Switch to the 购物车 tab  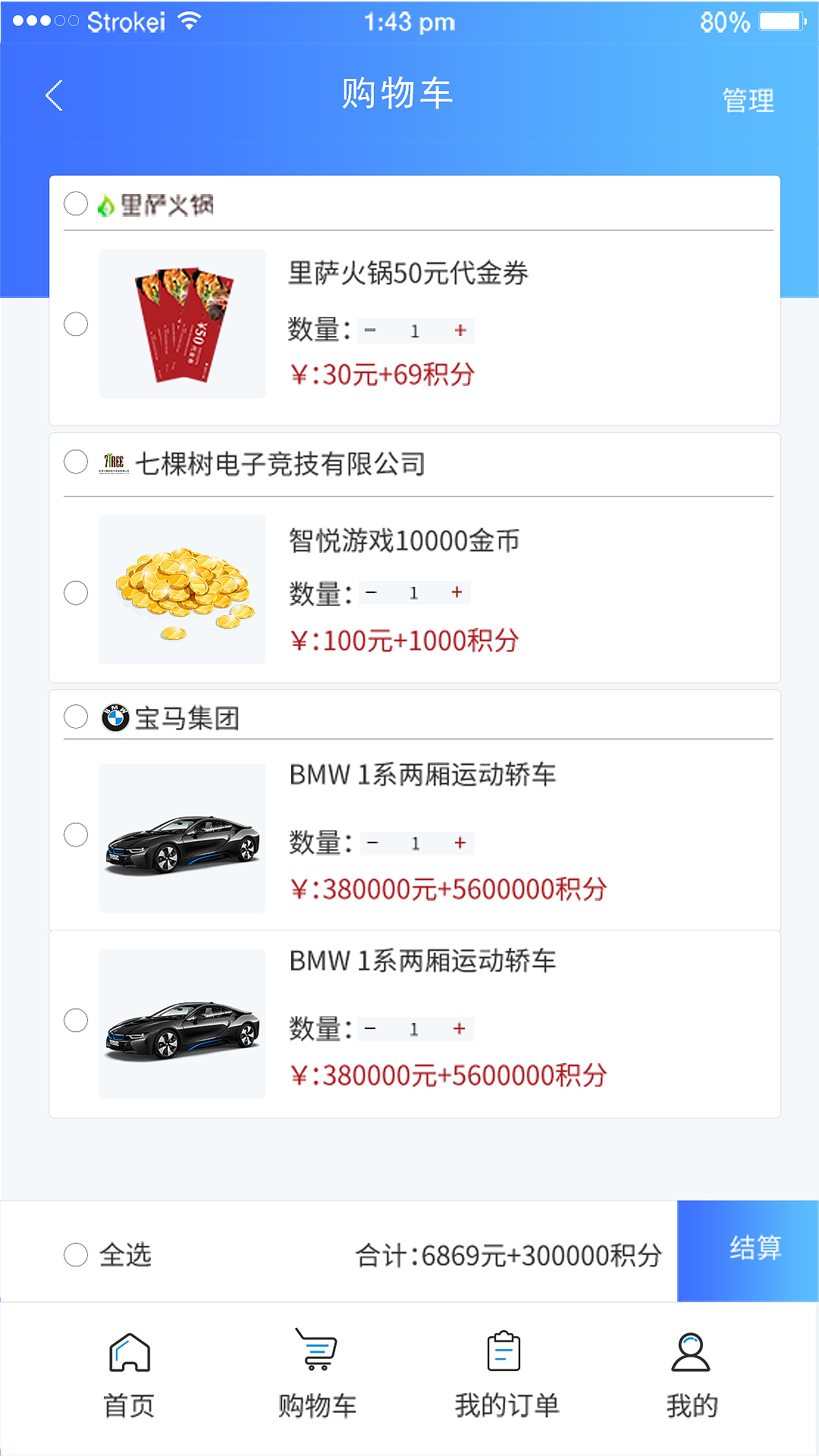coord(317,1373)
